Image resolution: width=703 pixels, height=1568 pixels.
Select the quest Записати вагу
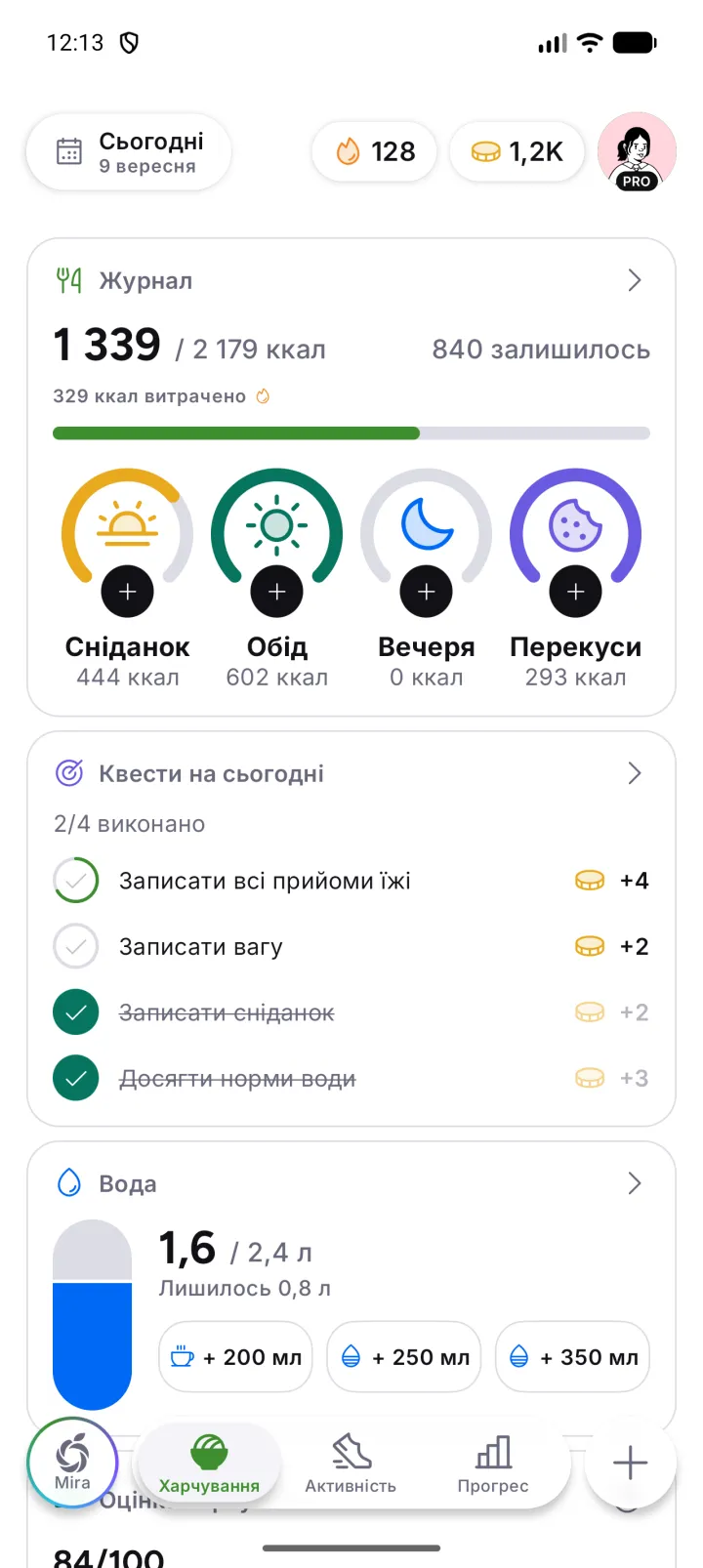[x=351, y=947]
